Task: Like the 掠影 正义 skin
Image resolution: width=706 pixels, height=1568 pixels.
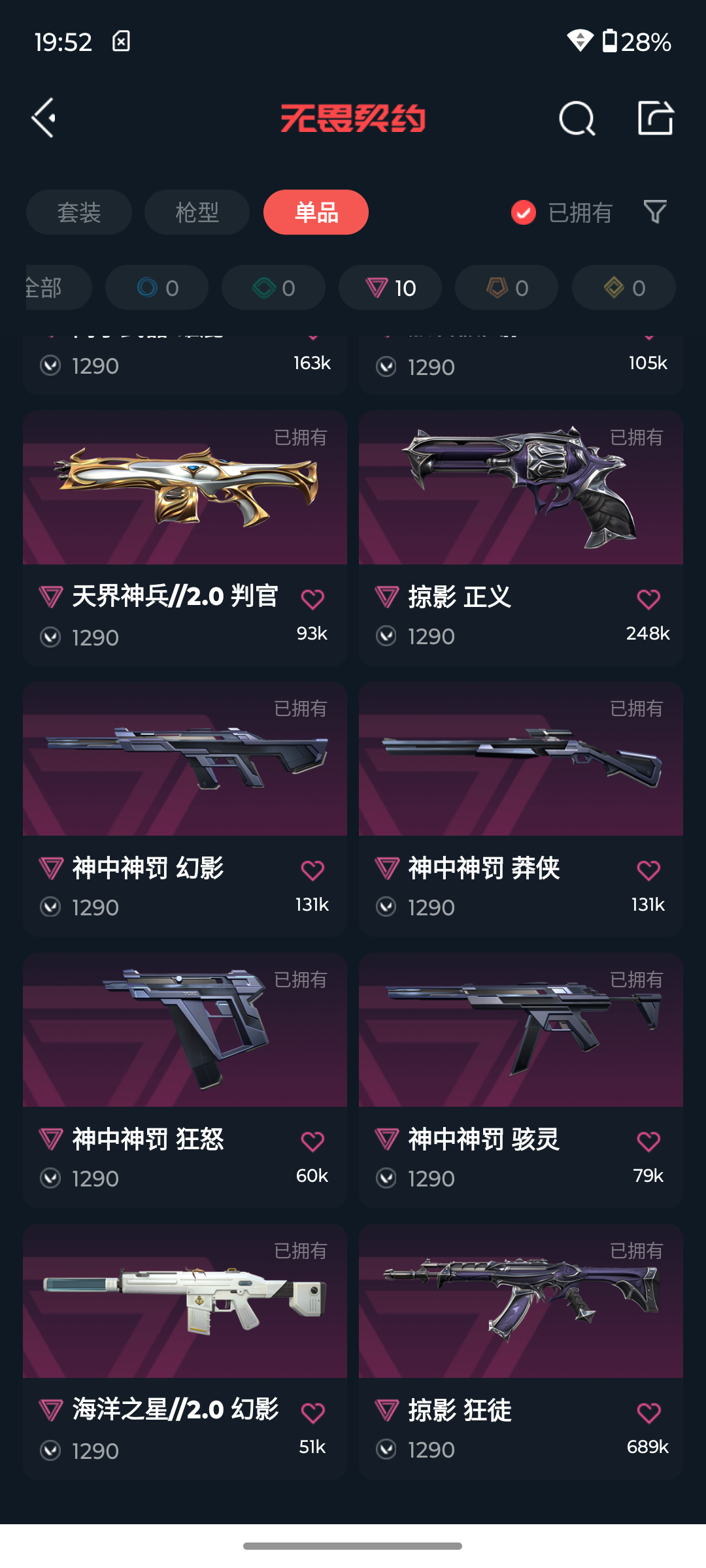Action: click(648, 599)
